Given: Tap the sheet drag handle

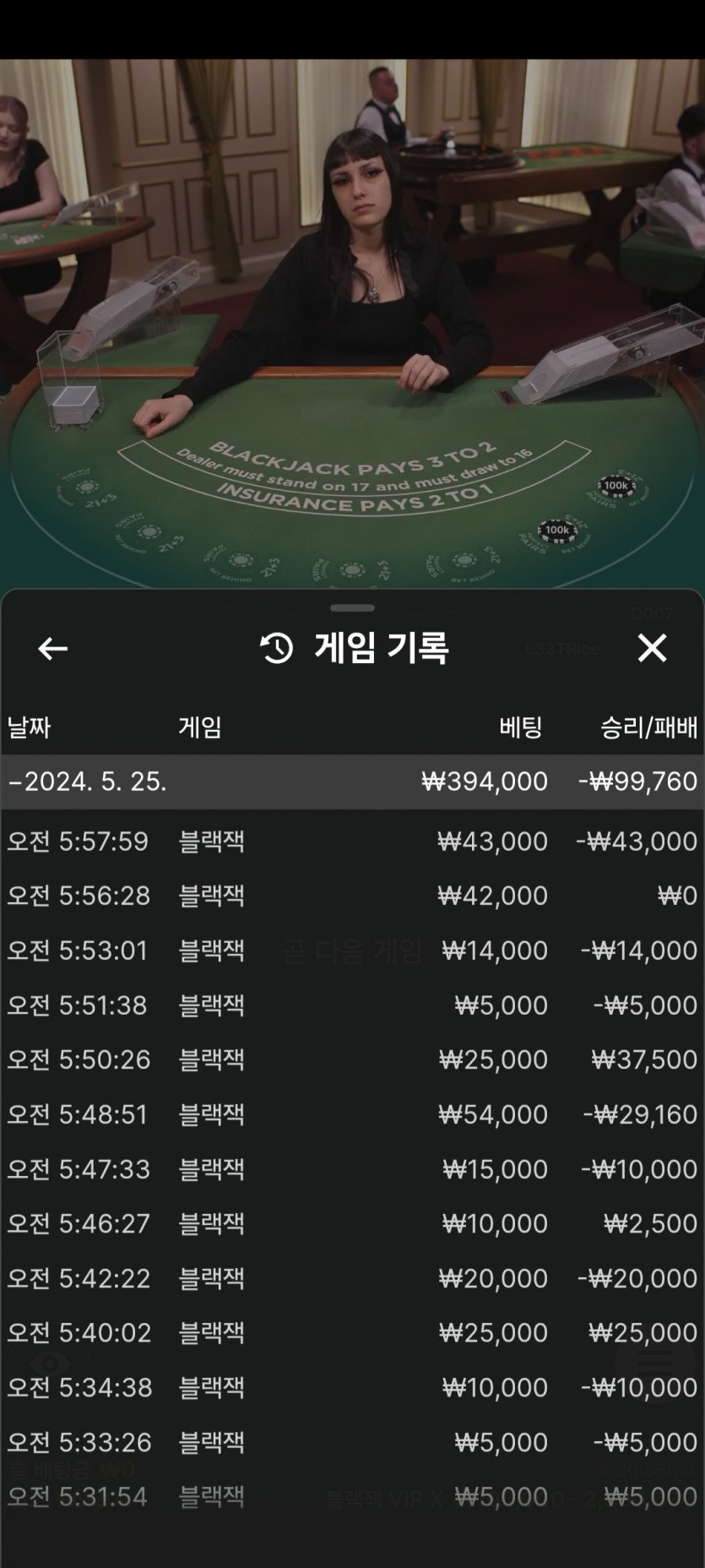Looking at the screenshot, I should tap(352, 607).
